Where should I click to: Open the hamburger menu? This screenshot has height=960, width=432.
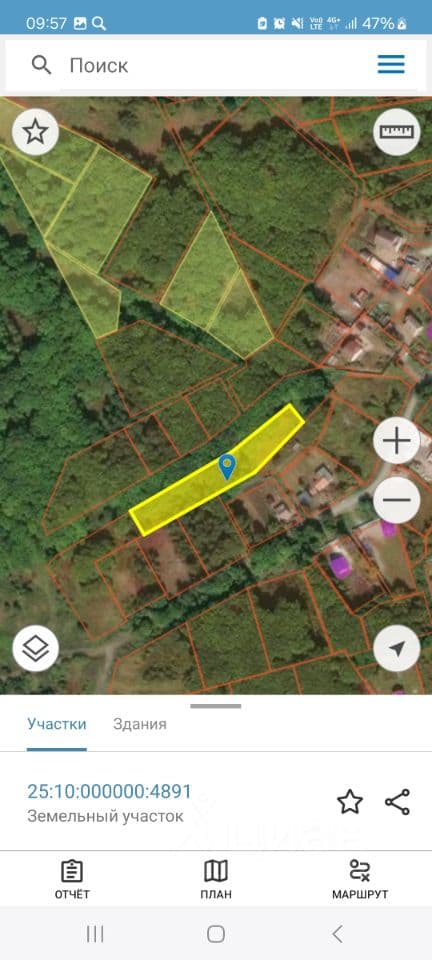coord(391,64)
